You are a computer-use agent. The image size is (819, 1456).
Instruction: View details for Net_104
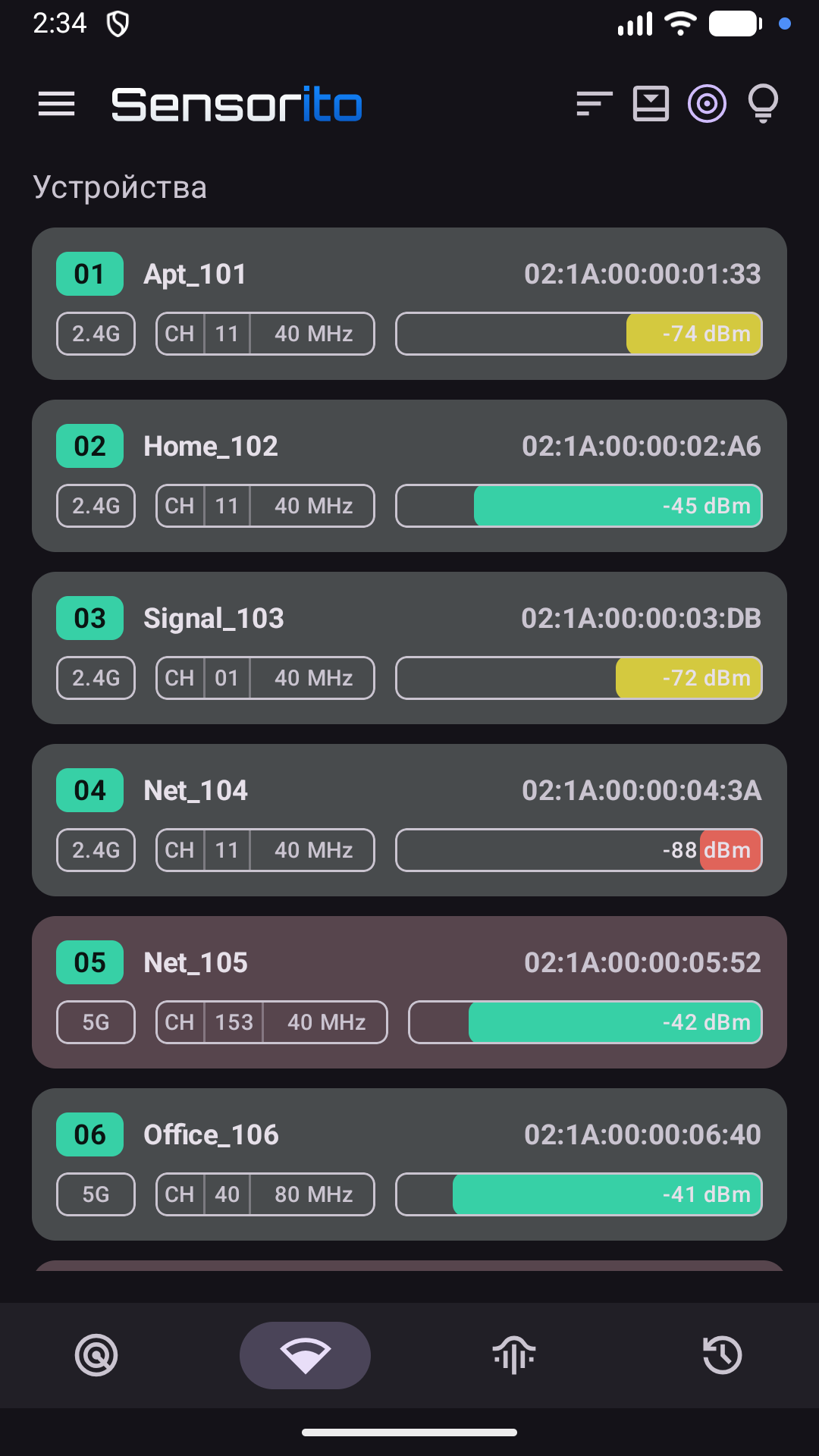[x=409, y=820]
